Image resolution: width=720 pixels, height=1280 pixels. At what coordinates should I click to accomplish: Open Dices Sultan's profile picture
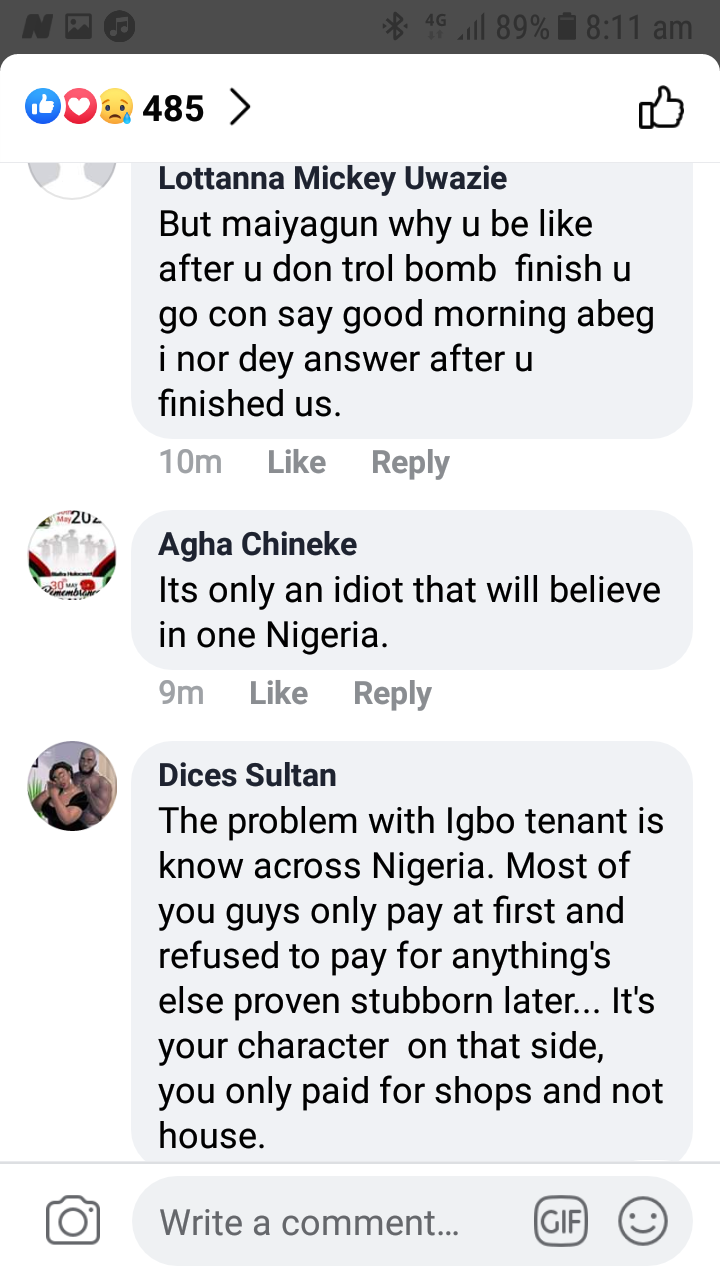click(x=72, y=786)
